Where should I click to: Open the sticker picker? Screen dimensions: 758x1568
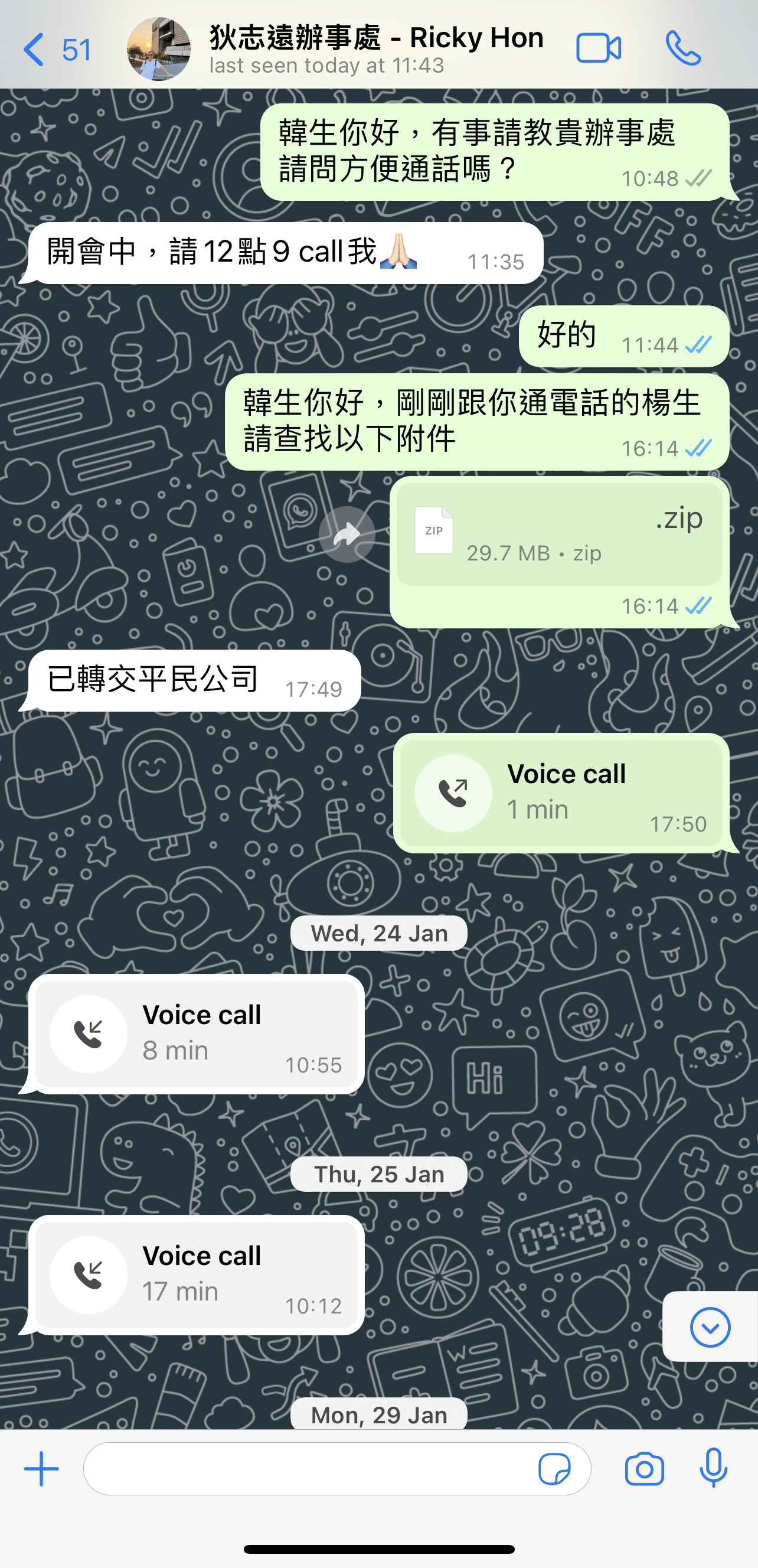click(554, 1469)
